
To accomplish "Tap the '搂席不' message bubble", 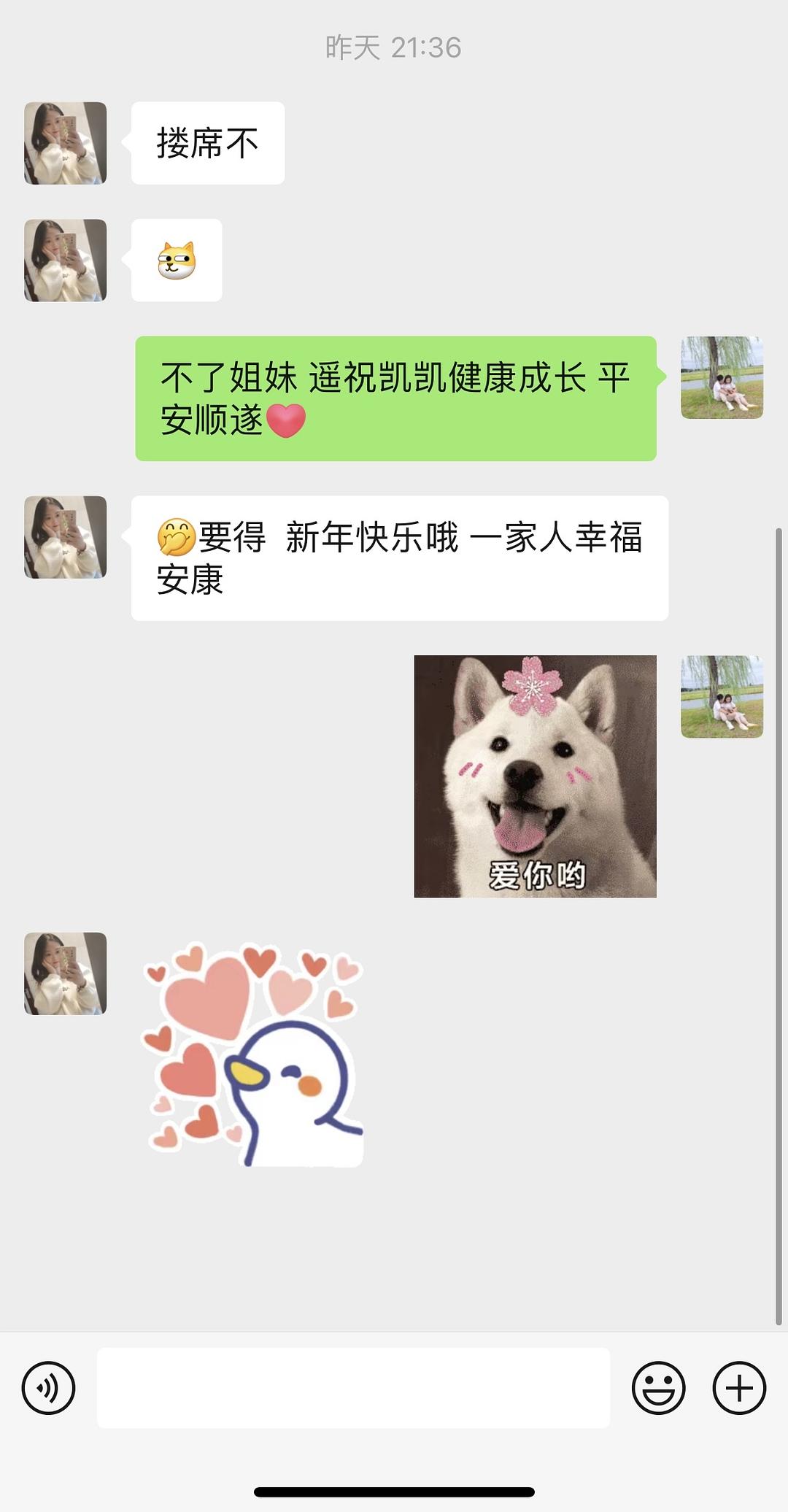I will point(207,143).
